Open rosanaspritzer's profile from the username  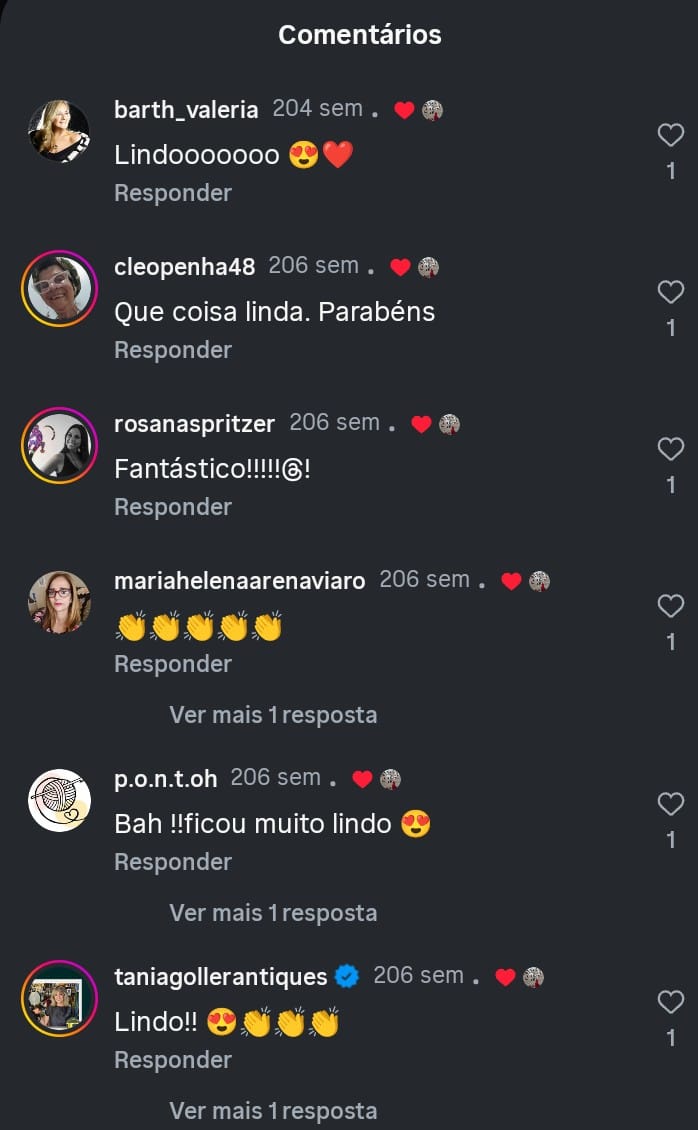click(x=195, y=424)
